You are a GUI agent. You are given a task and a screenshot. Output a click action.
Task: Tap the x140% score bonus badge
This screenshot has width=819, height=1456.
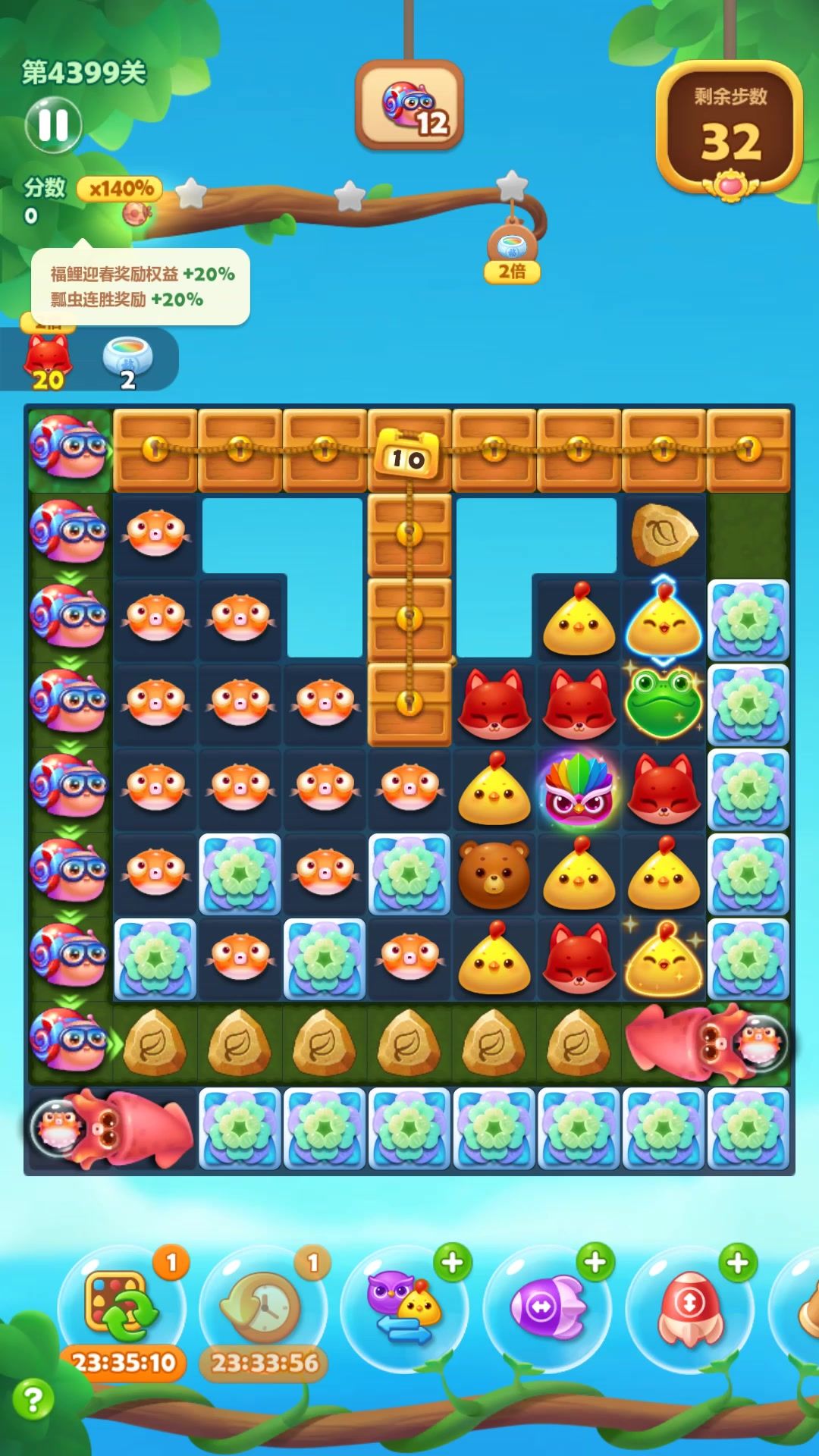coord(121,189)
